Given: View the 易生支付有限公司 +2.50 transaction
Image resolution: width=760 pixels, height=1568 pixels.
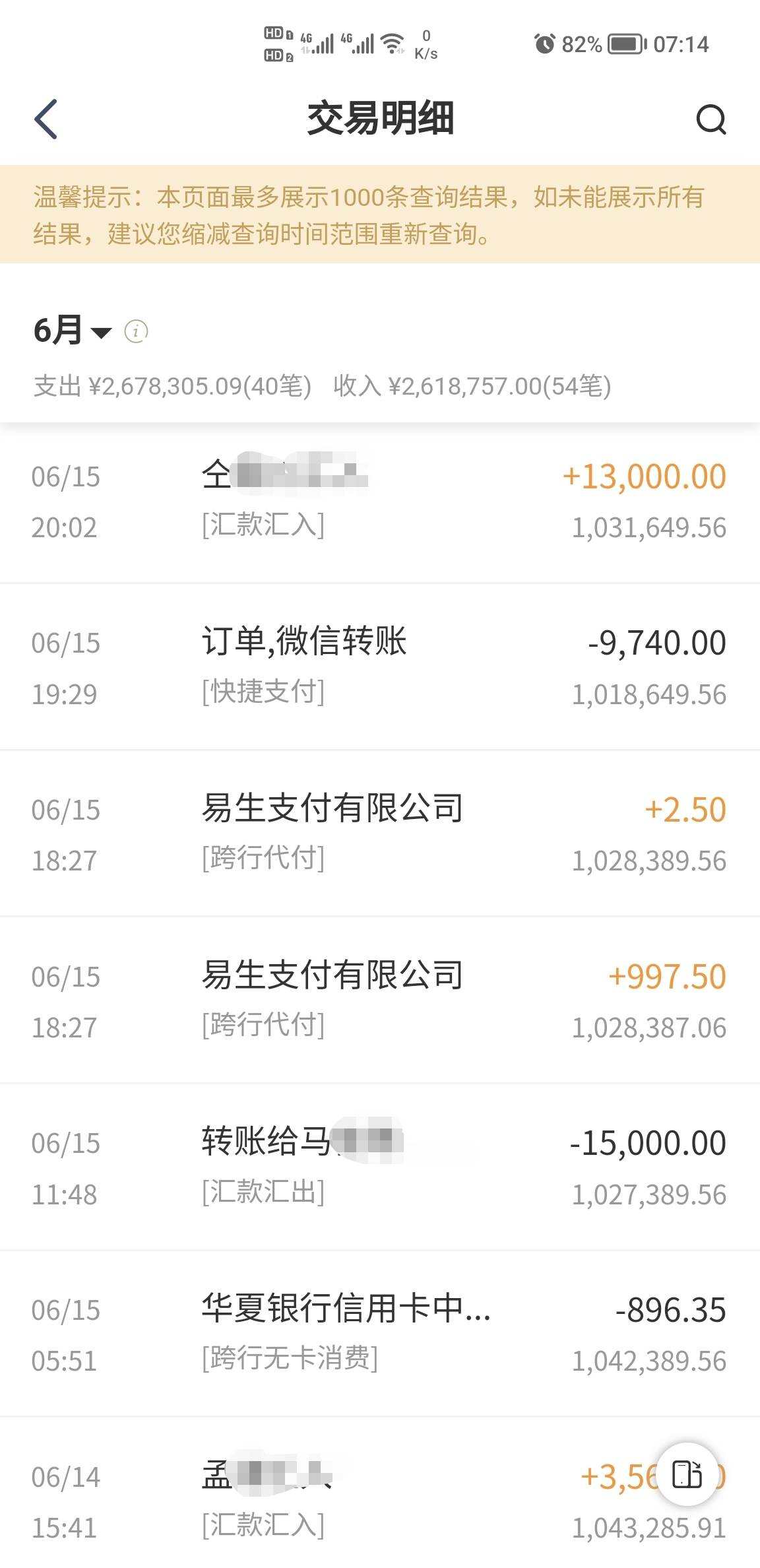Looking at the screenshot, I should click(x=380, y=833).
